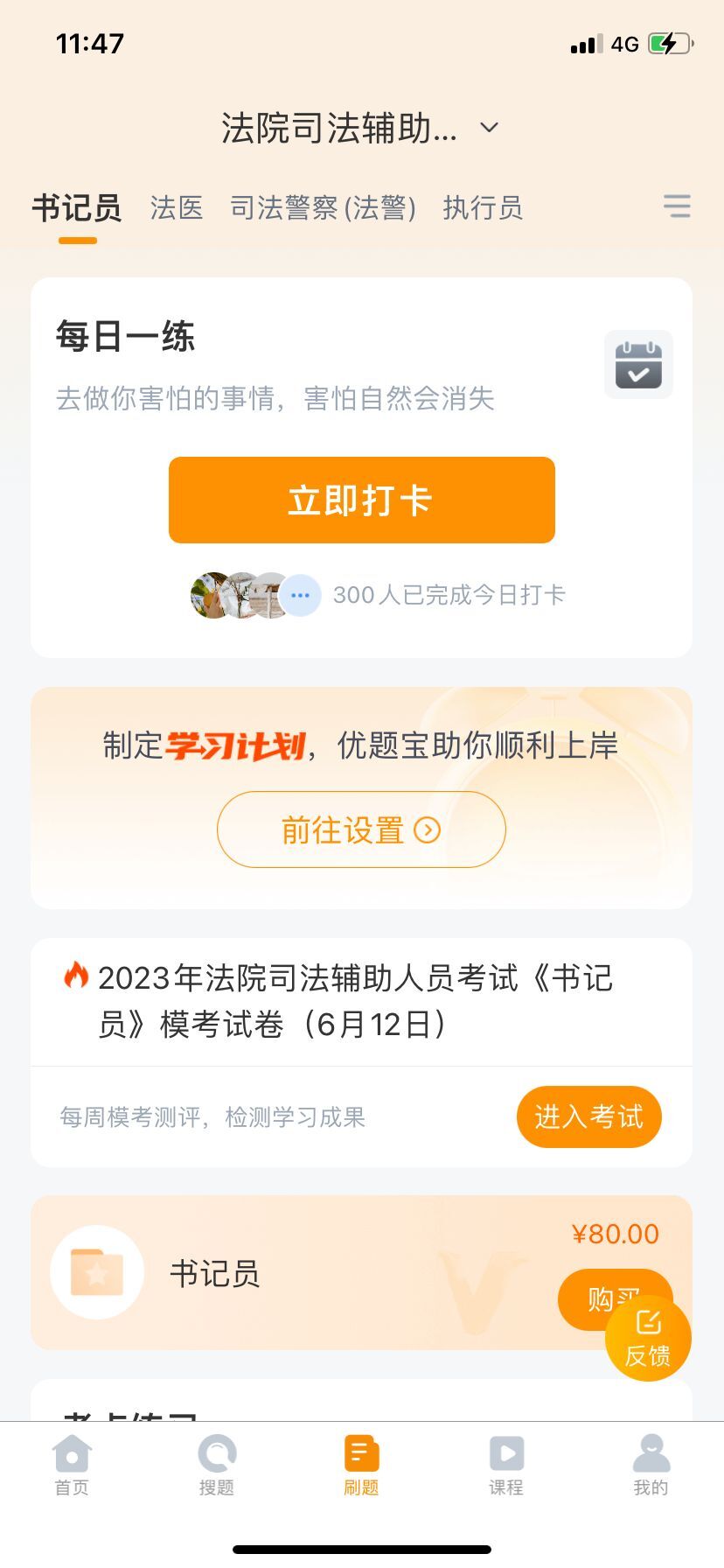Open the daily check-in calendar icon
This screenshot has height=1568, width=724.
tap(638, 364)
